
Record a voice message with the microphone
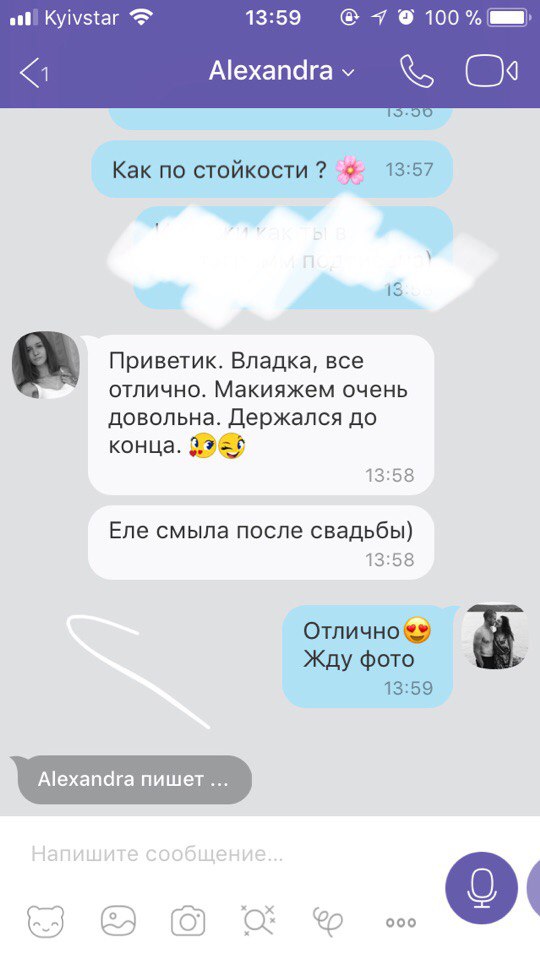(x=481, y=888)
